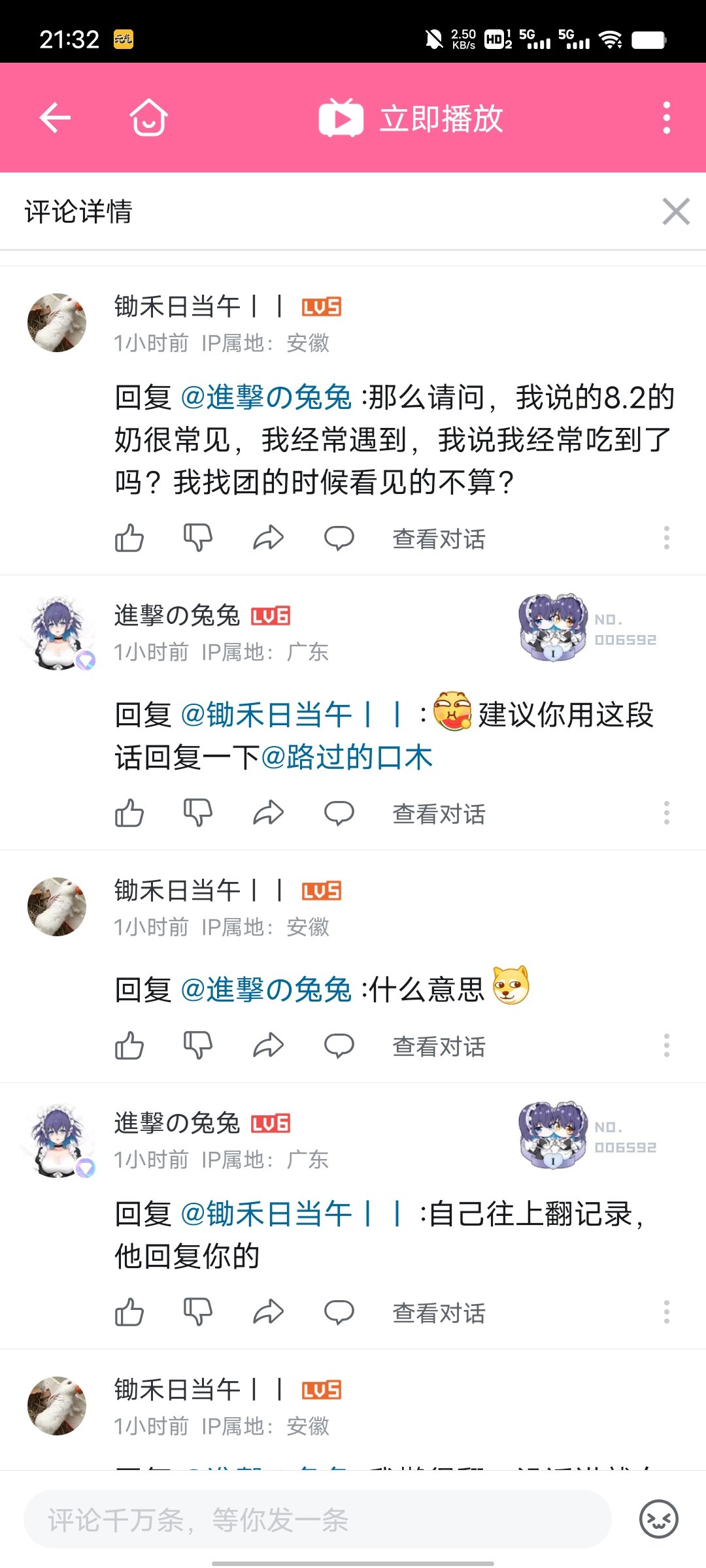Tap the vertical dots on 自己往上翻记录 comment
This screenshot has height=1568, width=706.
click(666, 1312)
